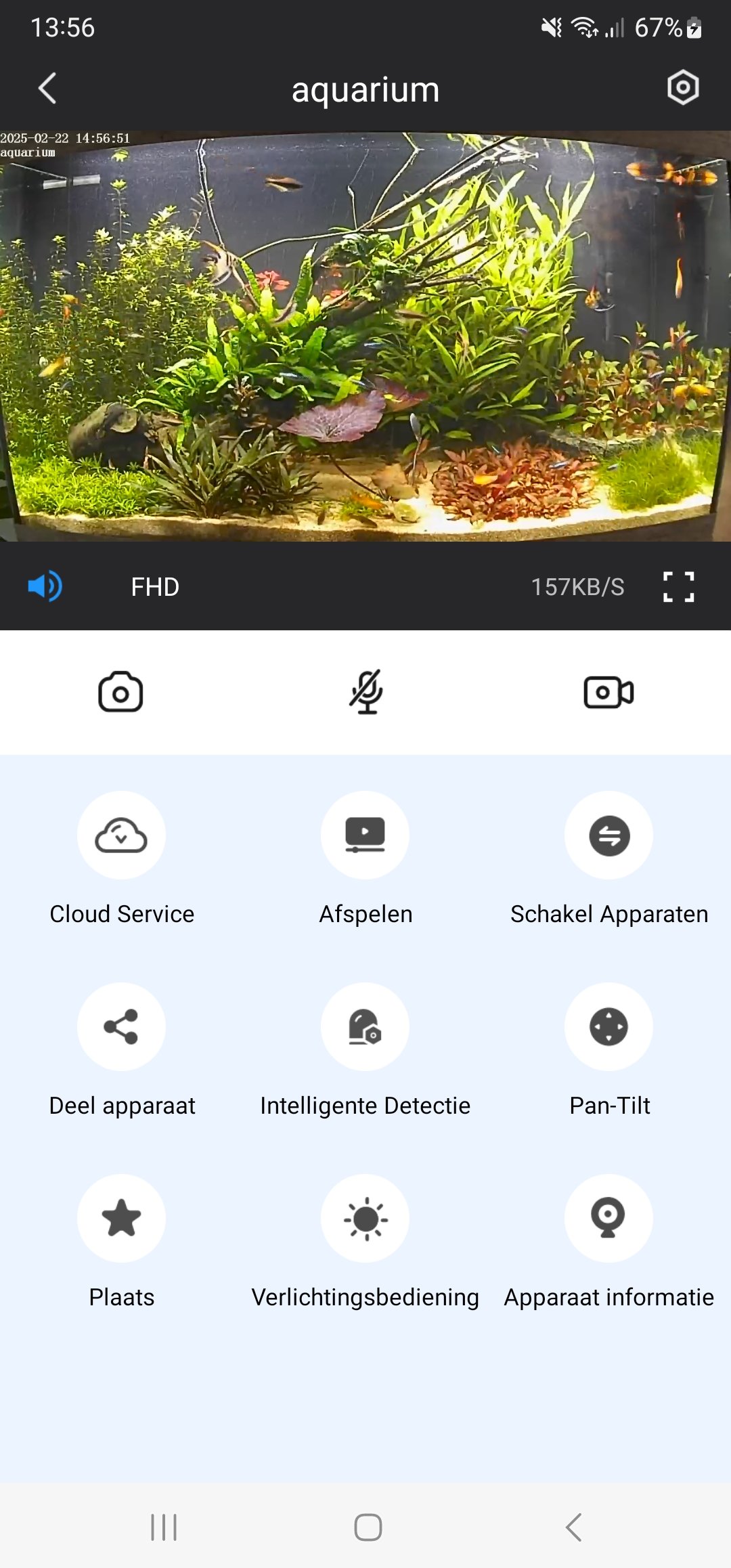Go back from the aquarium camera

click(x=47, y=89)
